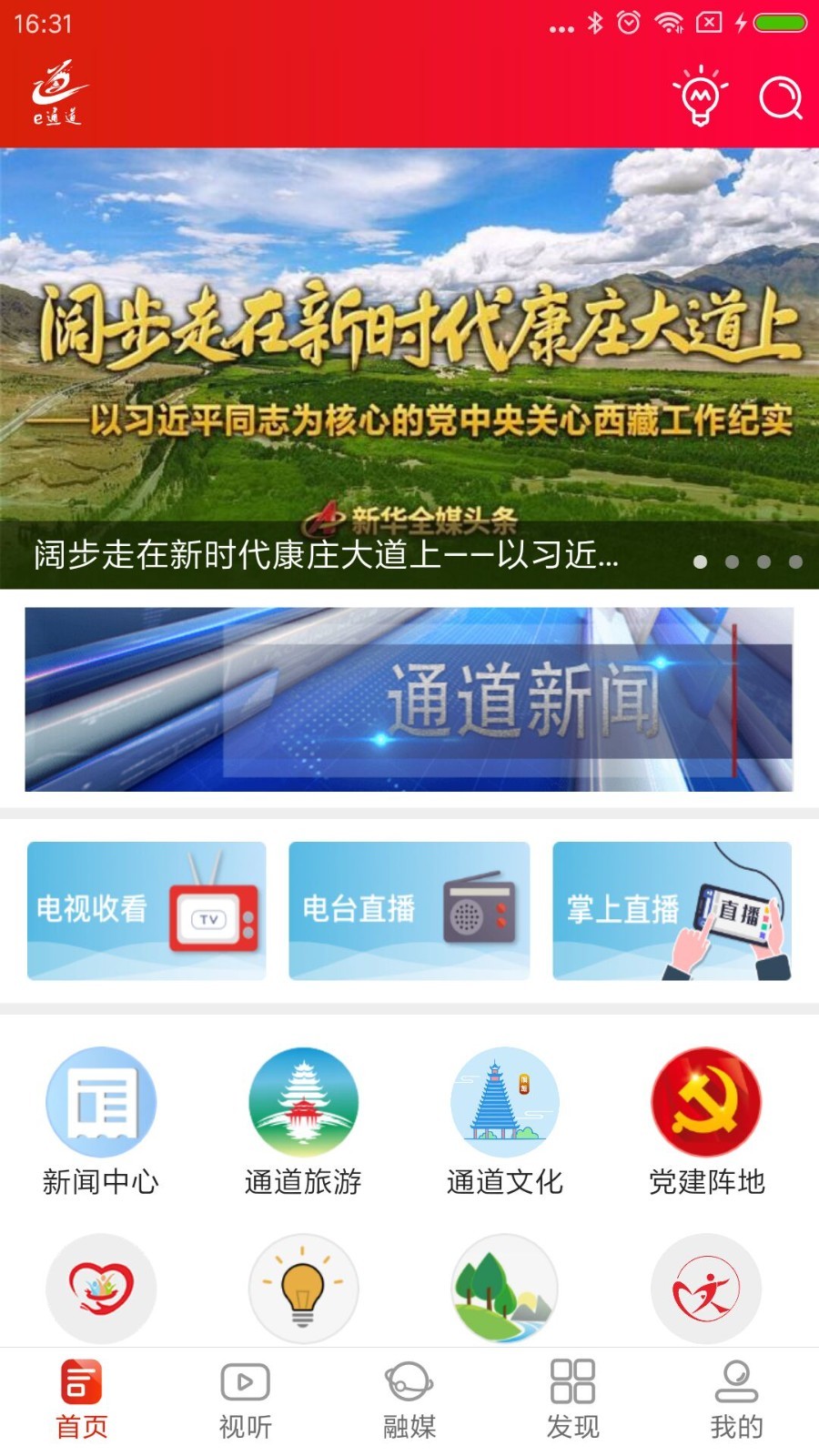
Task: Open the search icon in the header
Action: [781, 96]
